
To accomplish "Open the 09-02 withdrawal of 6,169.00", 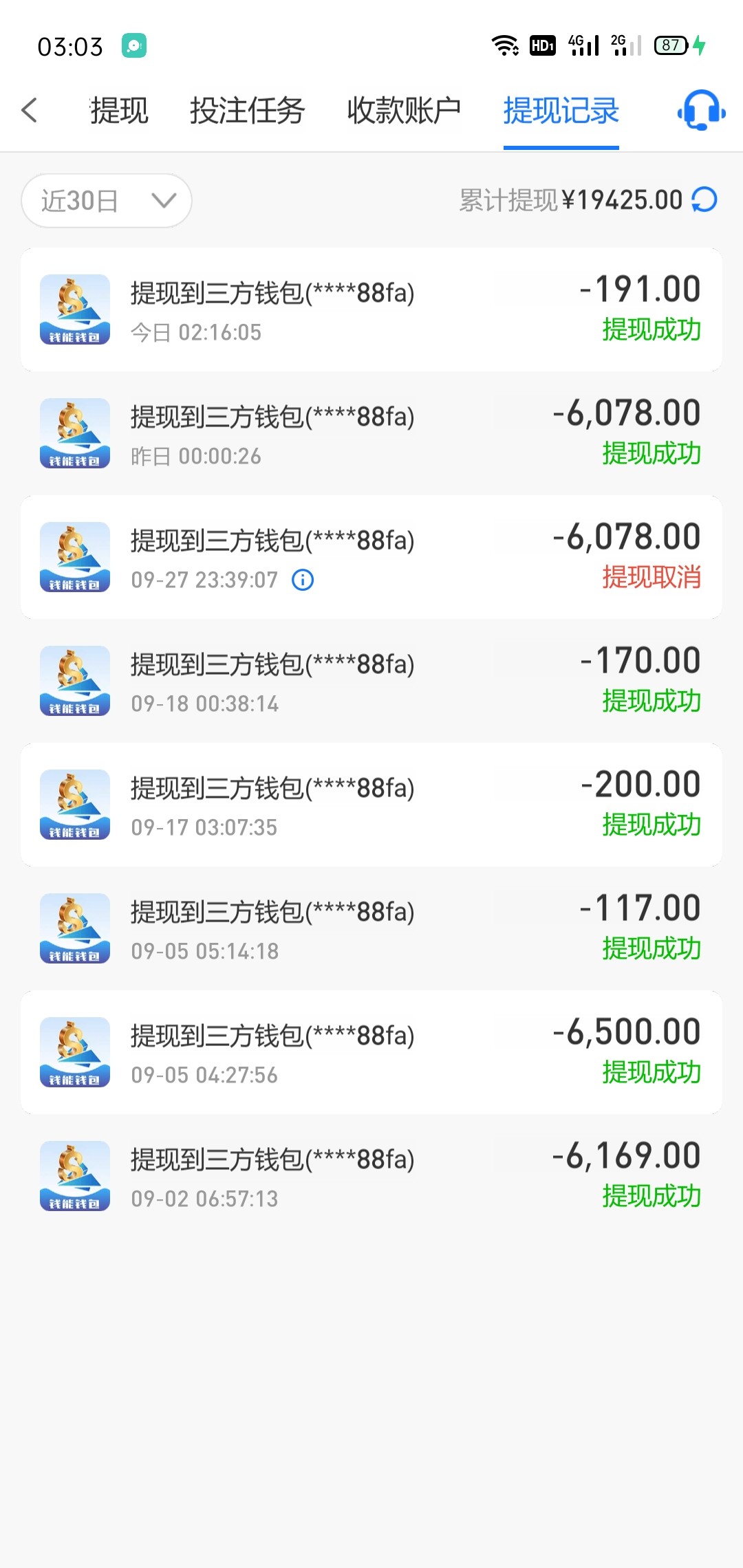I will 371,1176.
